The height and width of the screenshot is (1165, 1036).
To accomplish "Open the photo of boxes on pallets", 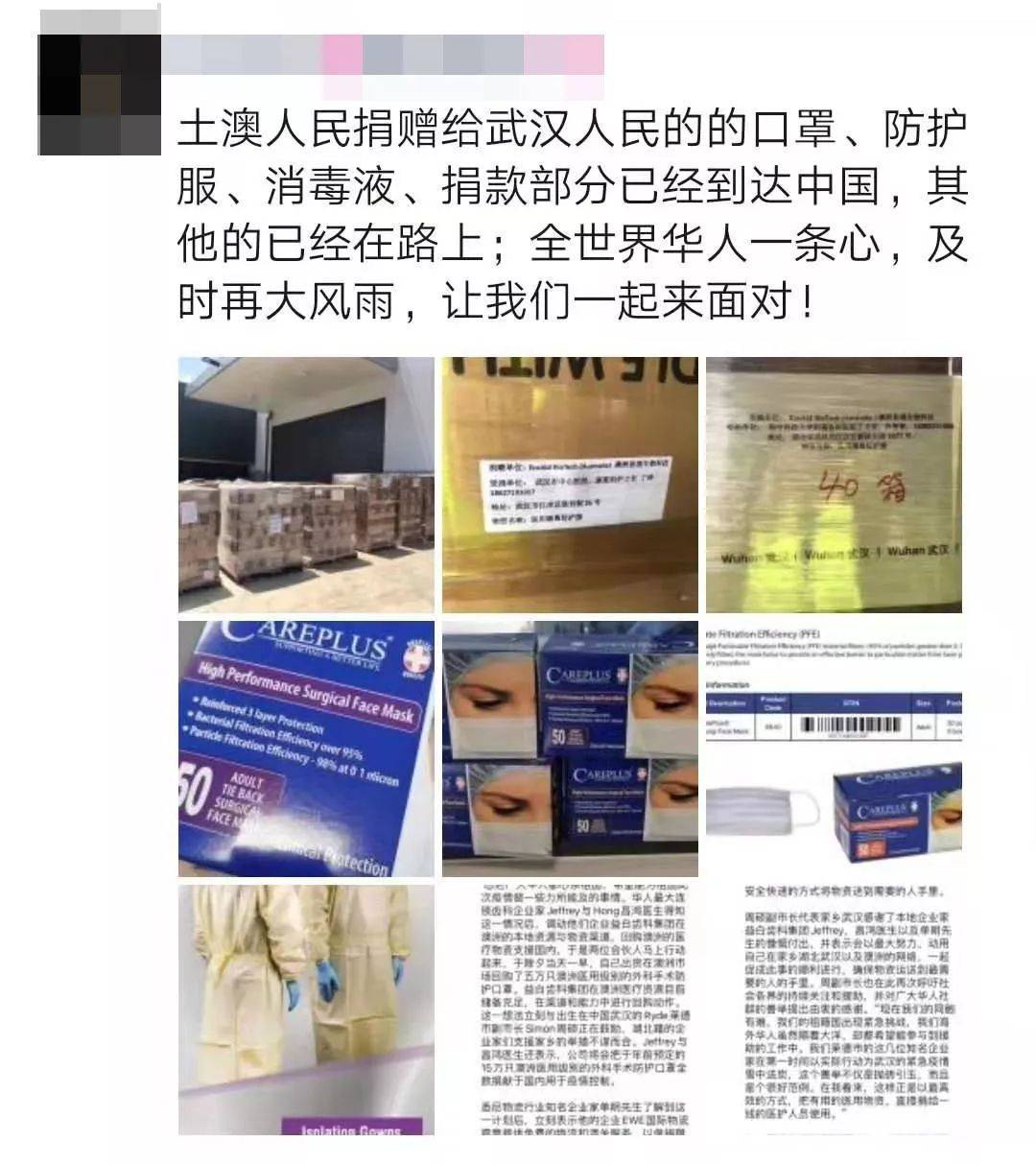I will pos(306,485).
